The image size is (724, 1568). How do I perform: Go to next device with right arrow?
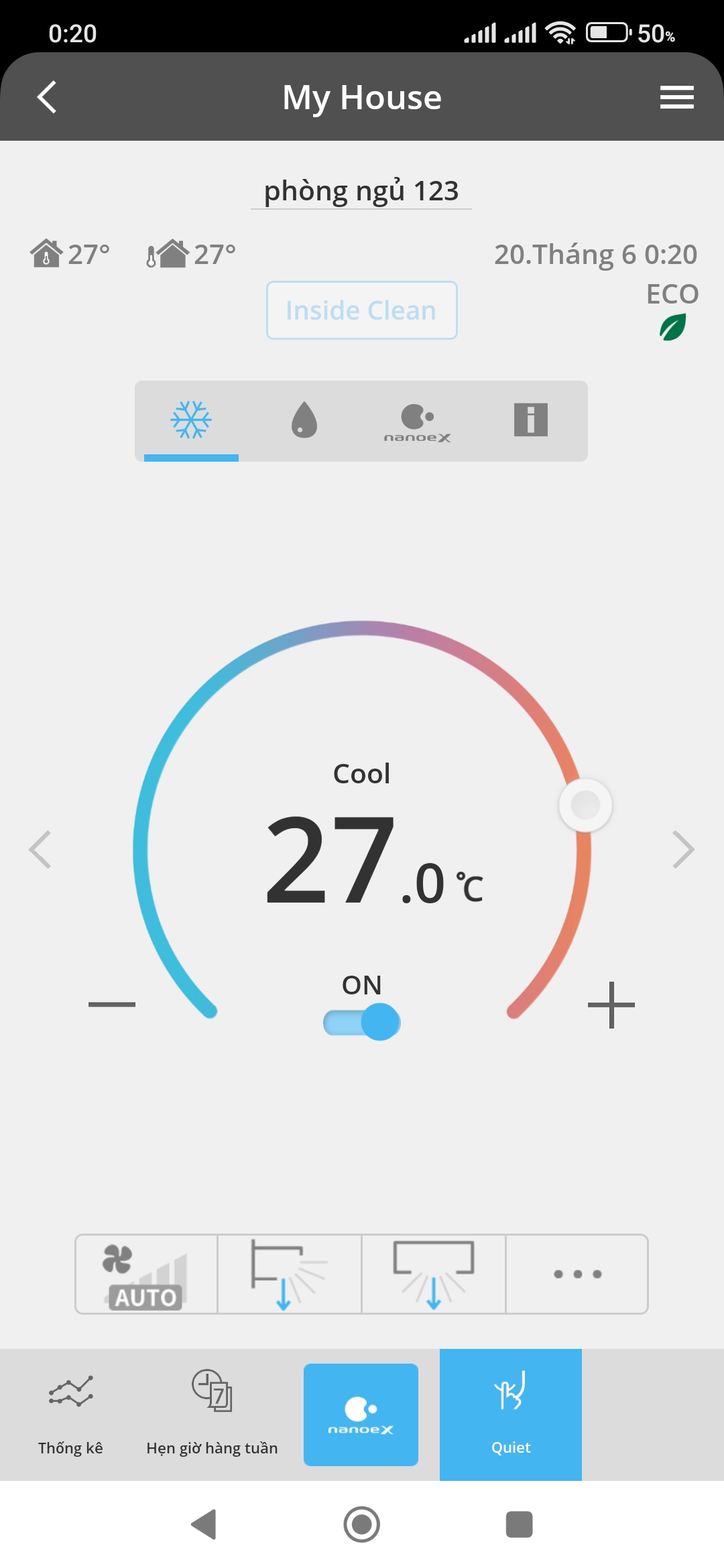[x=682, y=850]
